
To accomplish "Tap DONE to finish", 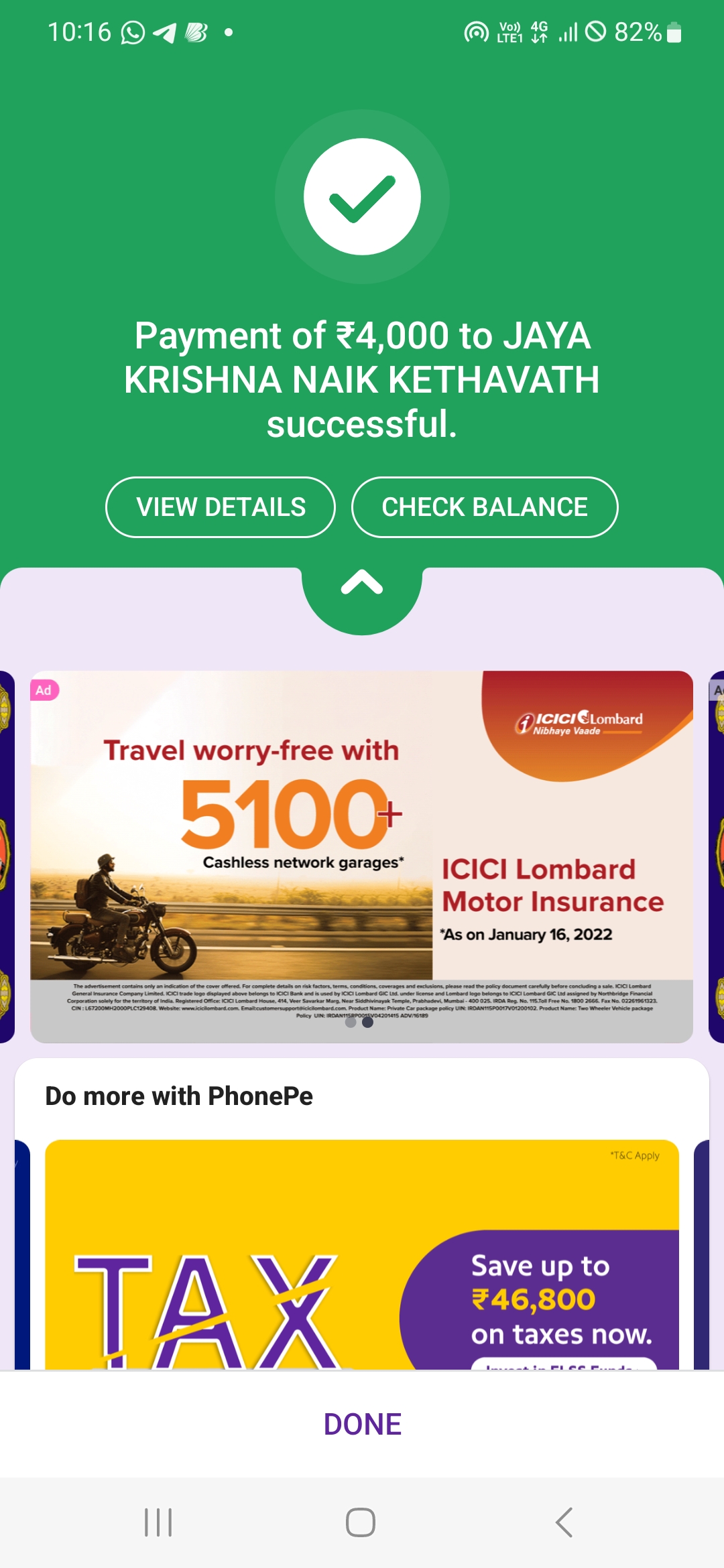I will 362,1424.
